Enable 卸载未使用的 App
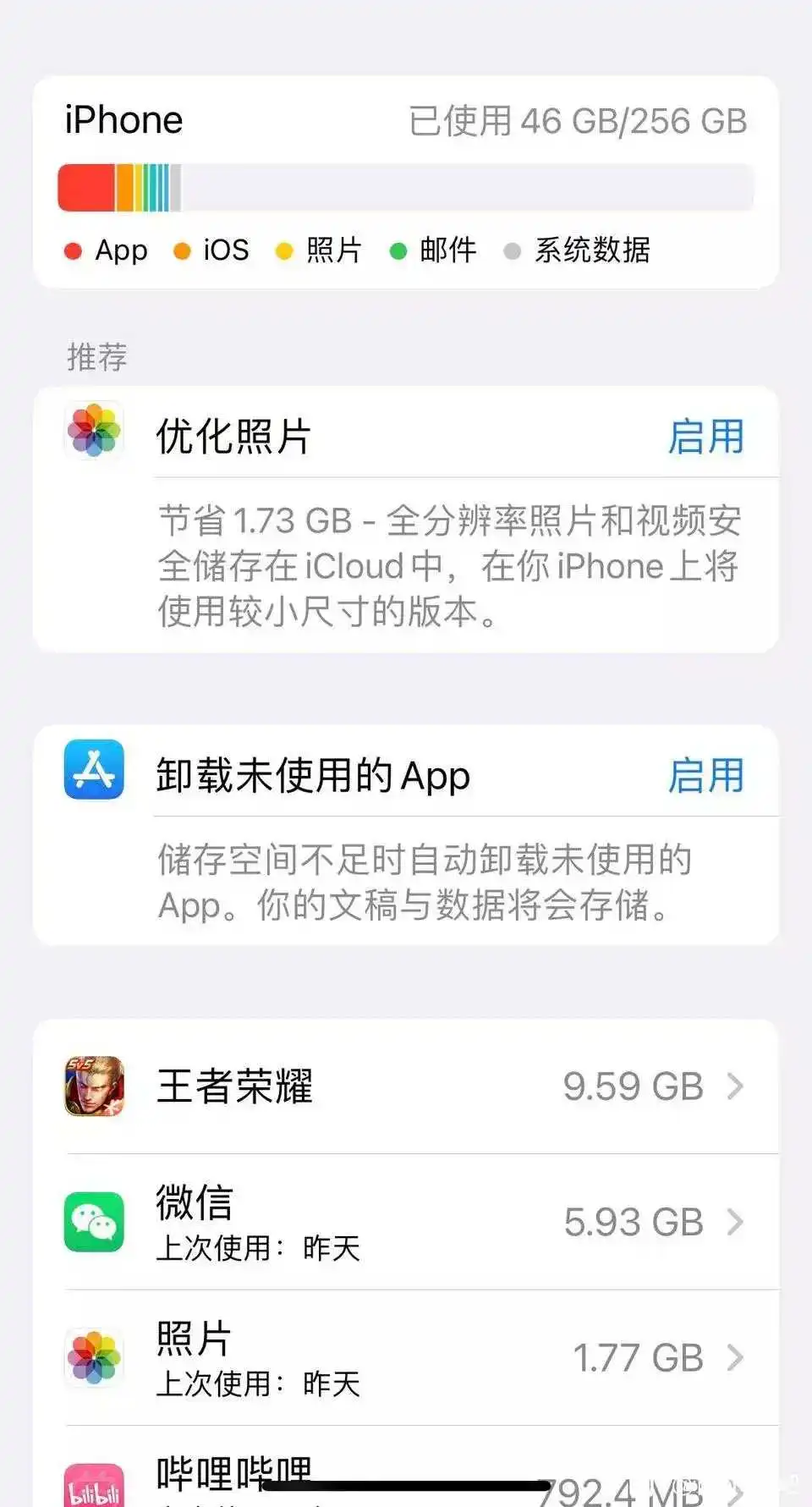Image resolution: width=812 pixels, height=1507 pixels. pyautogui.click(x=705, y=775)
